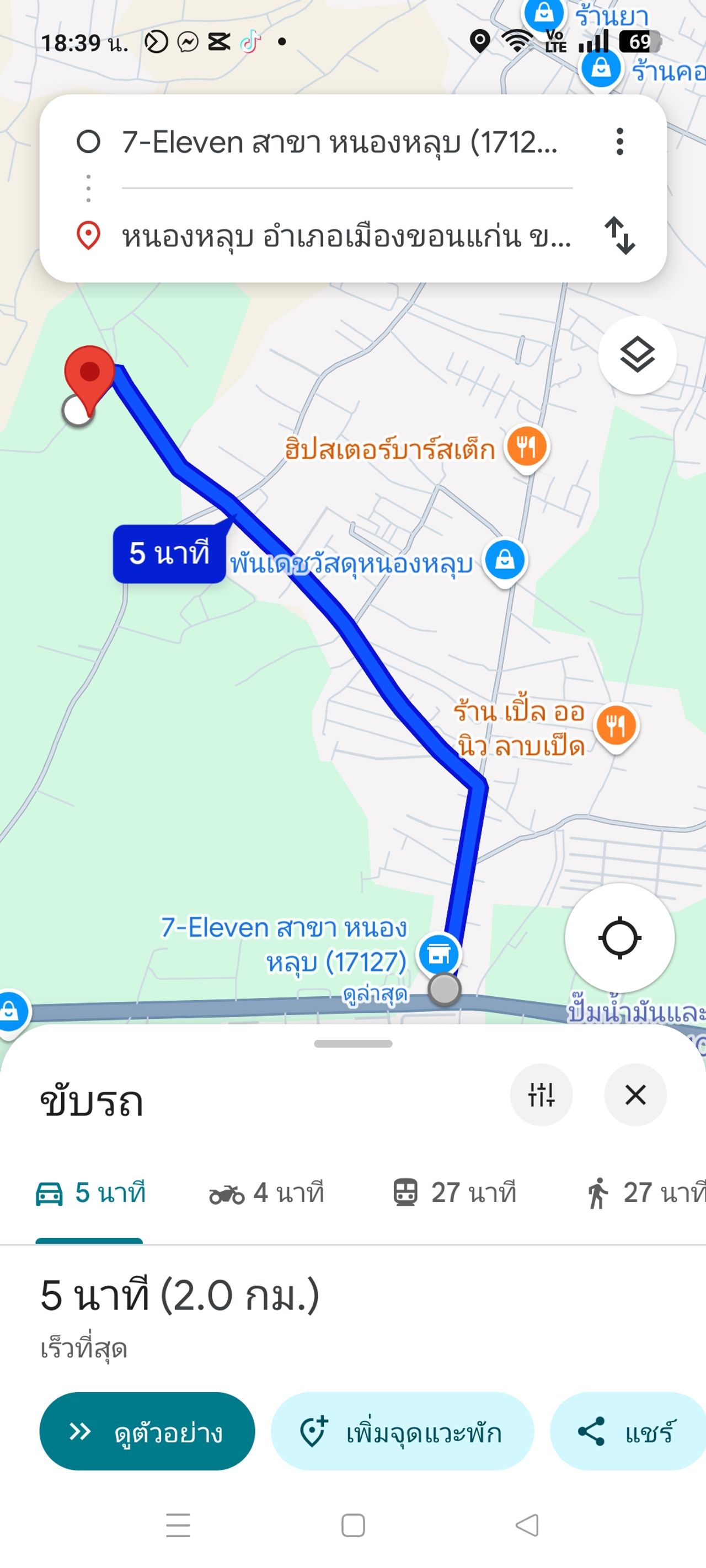Viewport: 706px width, 1568px height.
Task: Expand the route sheet using its handle
Action: (x=352, y=1044)
